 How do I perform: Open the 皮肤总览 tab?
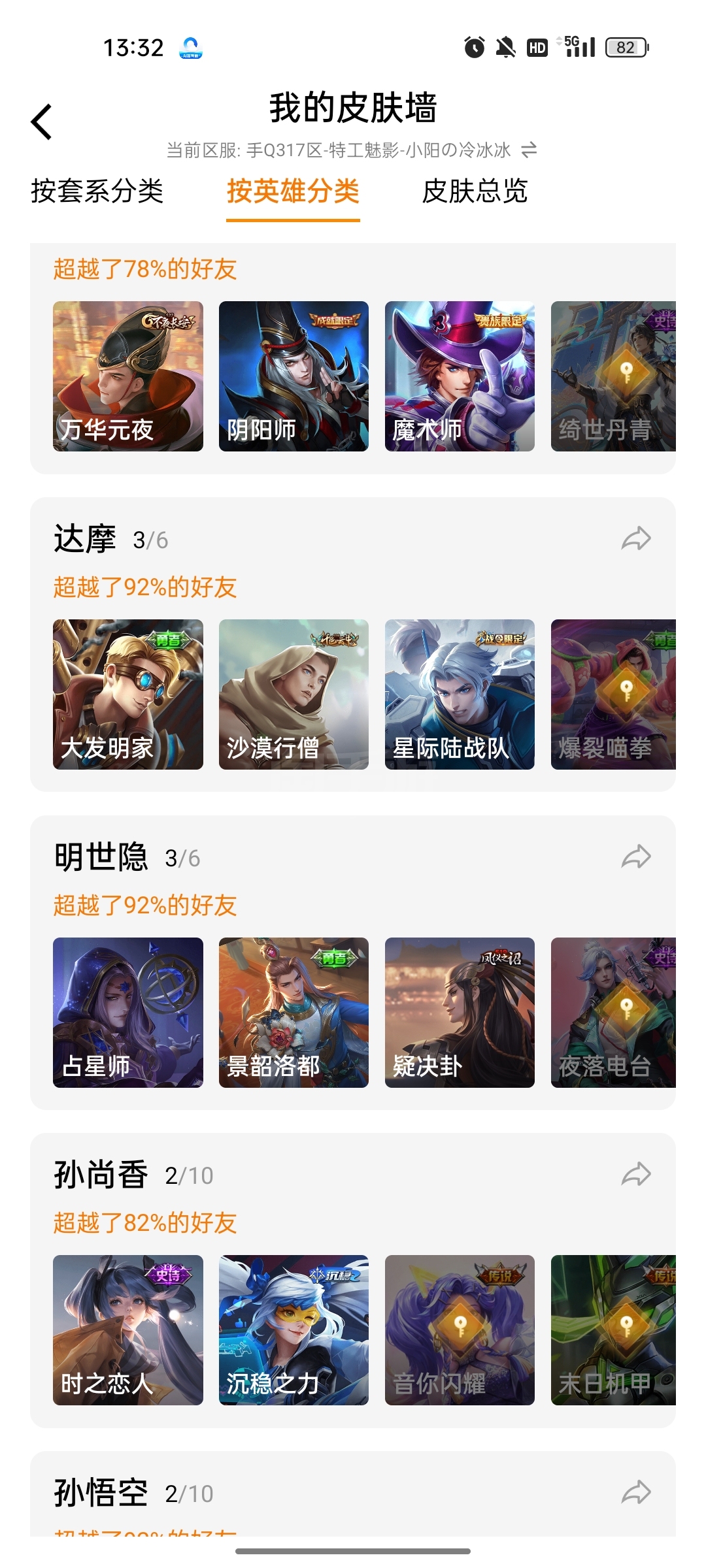tap(475, 191)
